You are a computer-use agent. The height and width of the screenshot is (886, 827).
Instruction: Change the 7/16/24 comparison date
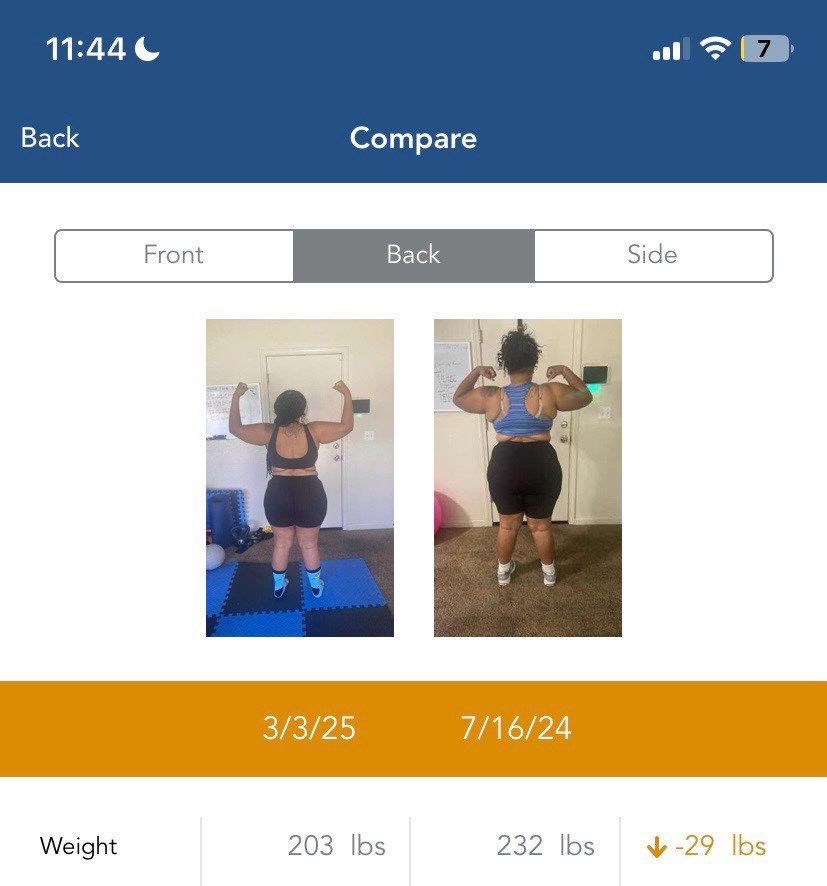click(516, 728)
